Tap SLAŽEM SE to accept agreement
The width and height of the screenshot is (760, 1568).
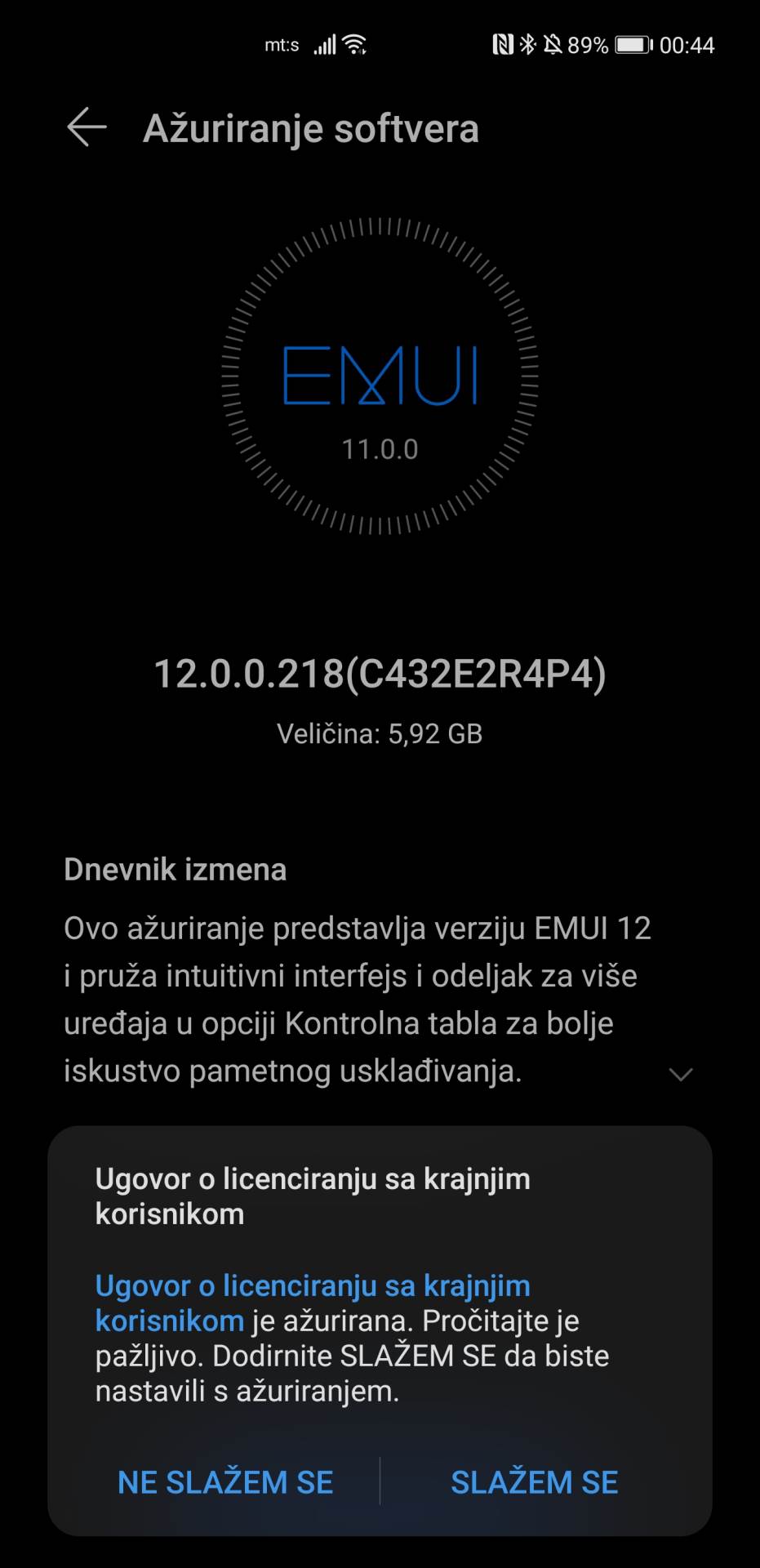point(535,1482)
